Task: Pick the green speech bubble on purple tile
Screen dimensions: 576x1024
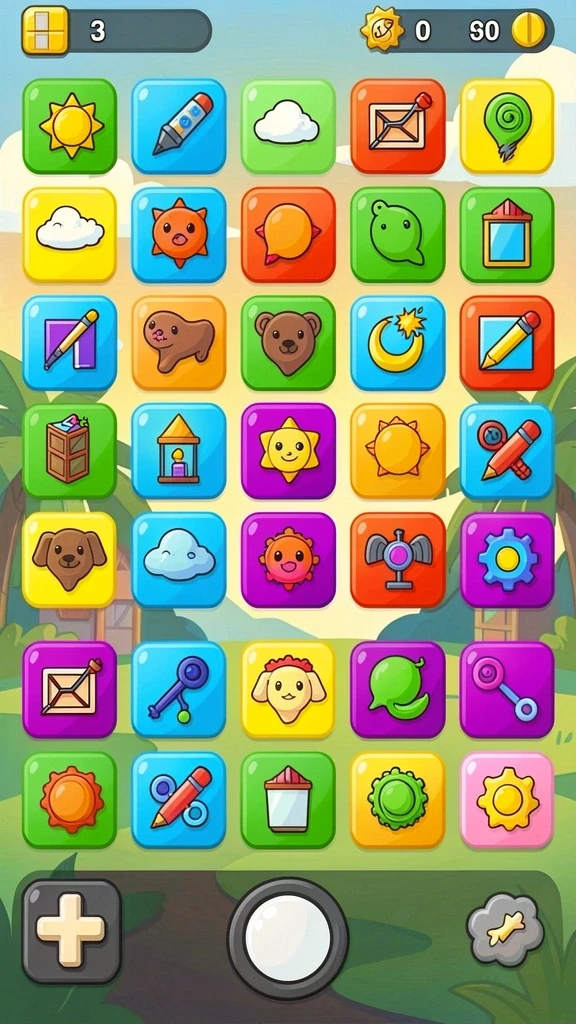Action: click(x=398, y=690)
